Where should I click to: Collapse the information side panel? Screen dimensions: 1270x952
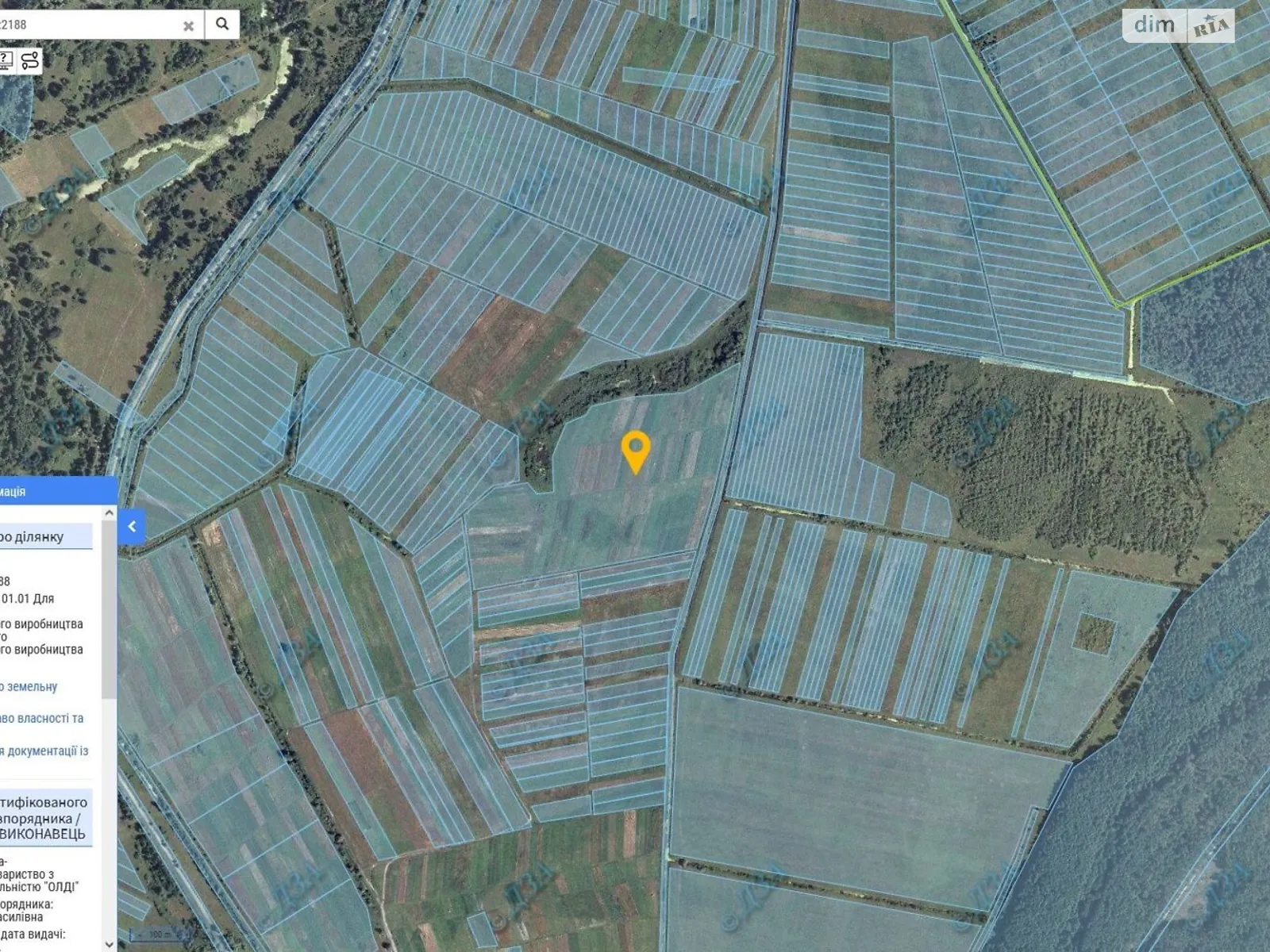[x=132, y=526]
